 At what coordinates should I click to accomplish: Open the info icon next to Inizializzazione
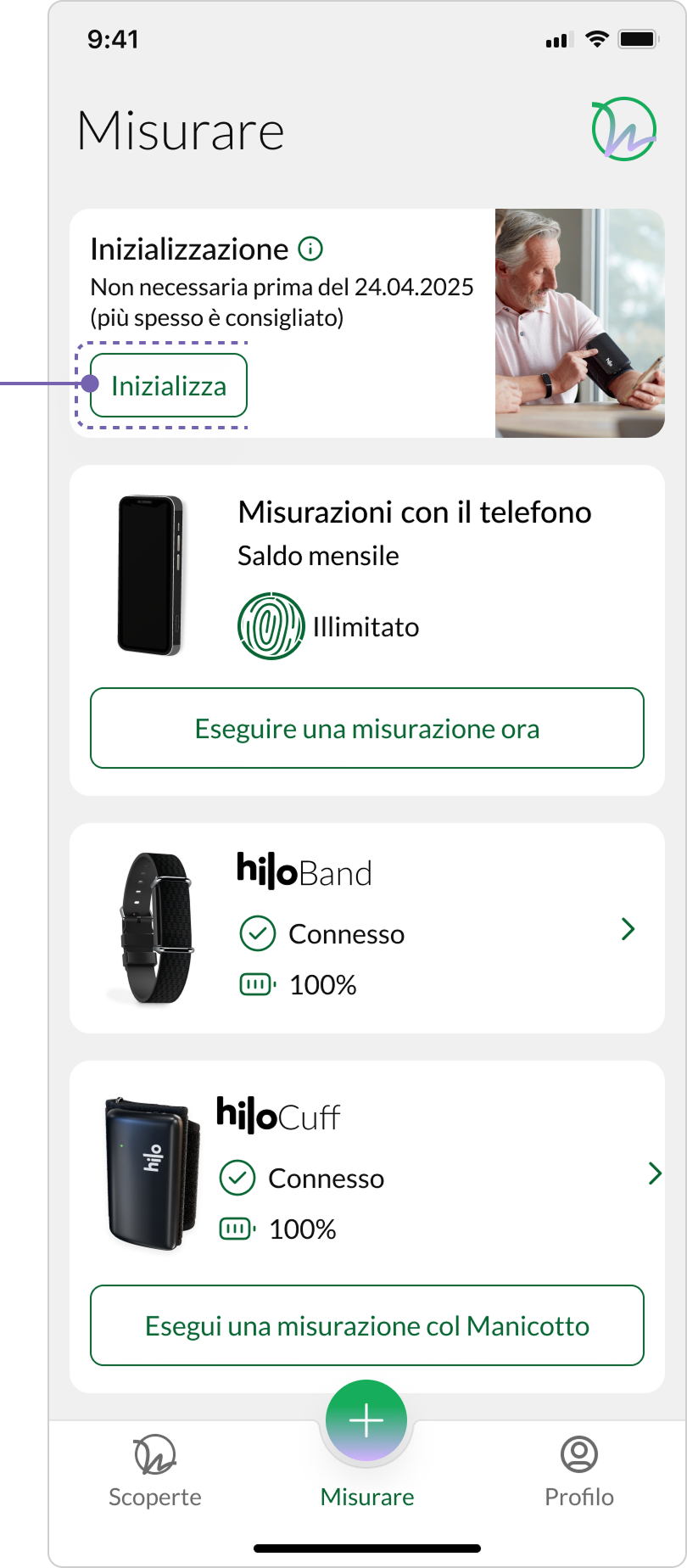(311, 249)
